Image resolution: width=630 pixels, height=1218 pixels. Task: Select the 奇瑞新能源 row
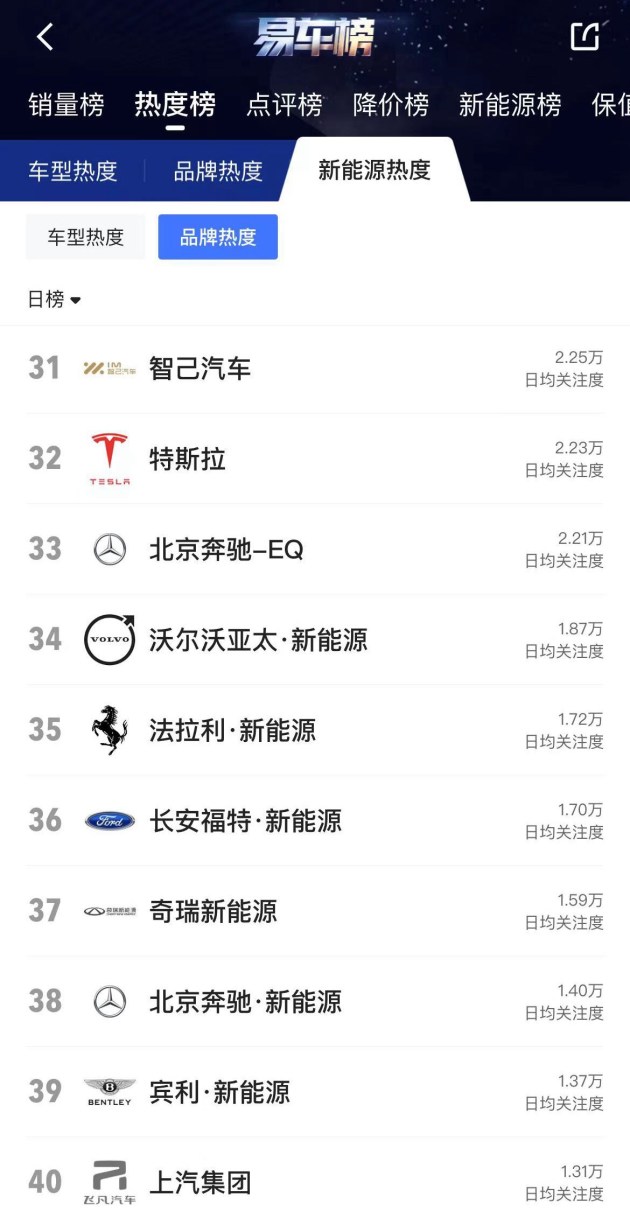(315, 911)
